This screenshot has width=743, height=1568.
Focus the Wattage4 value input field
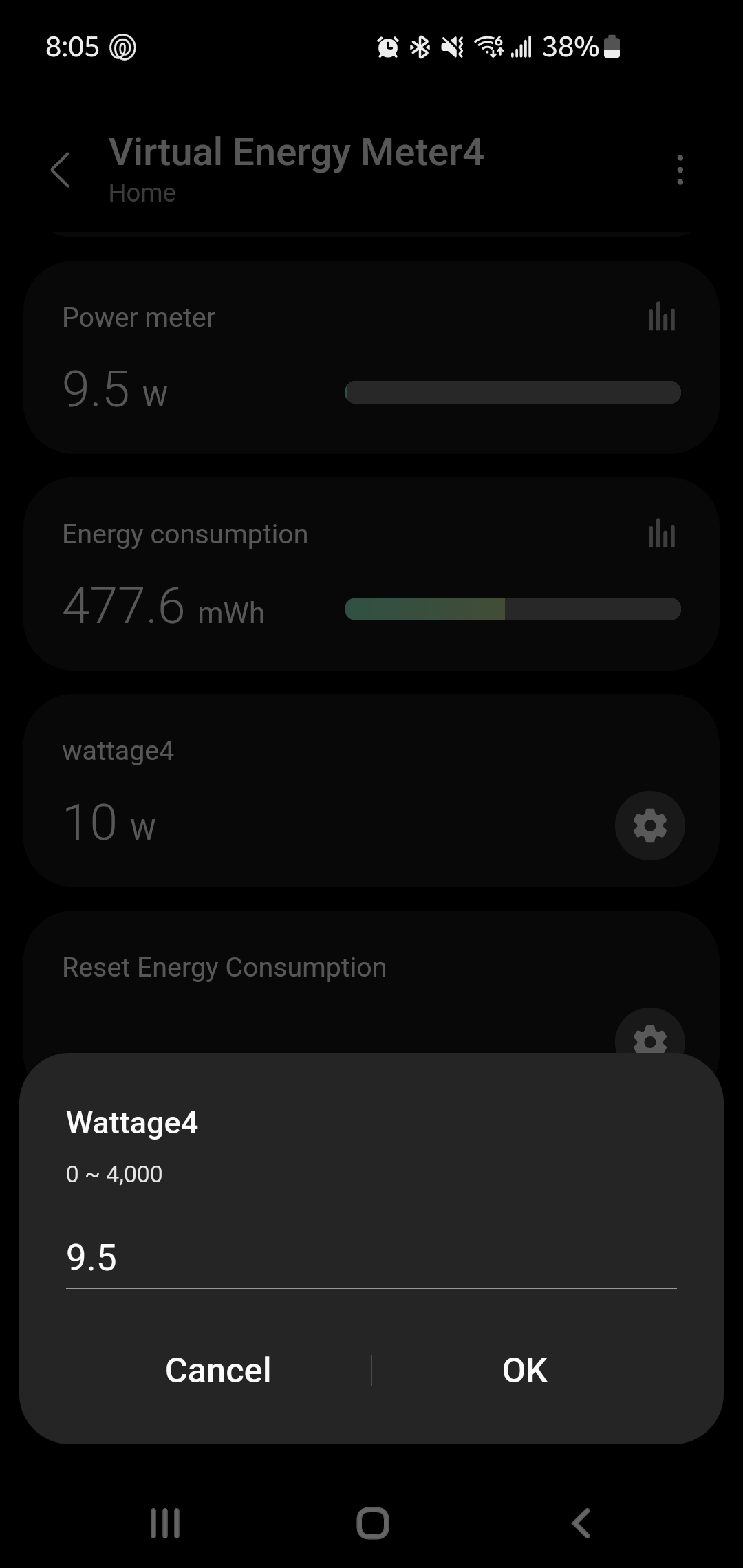click(371, 1257)
